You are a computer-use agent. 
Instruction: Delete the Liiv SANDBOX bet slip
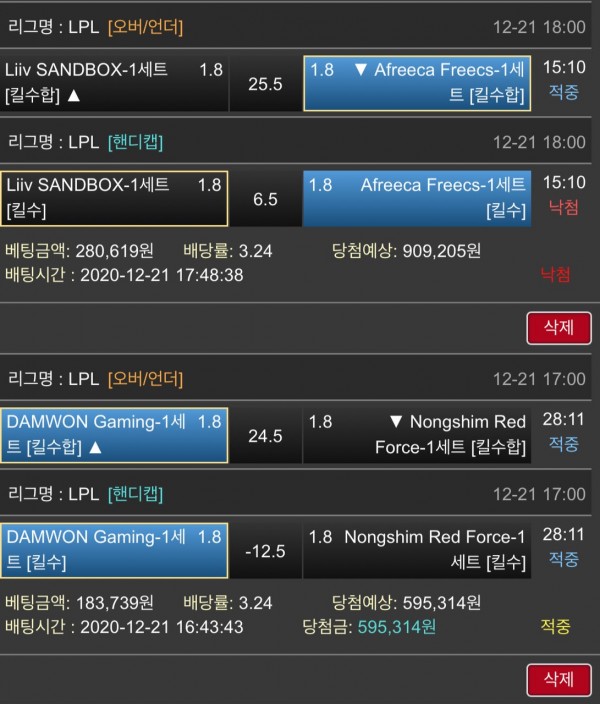pyautogui.click(x=558, y=328)
